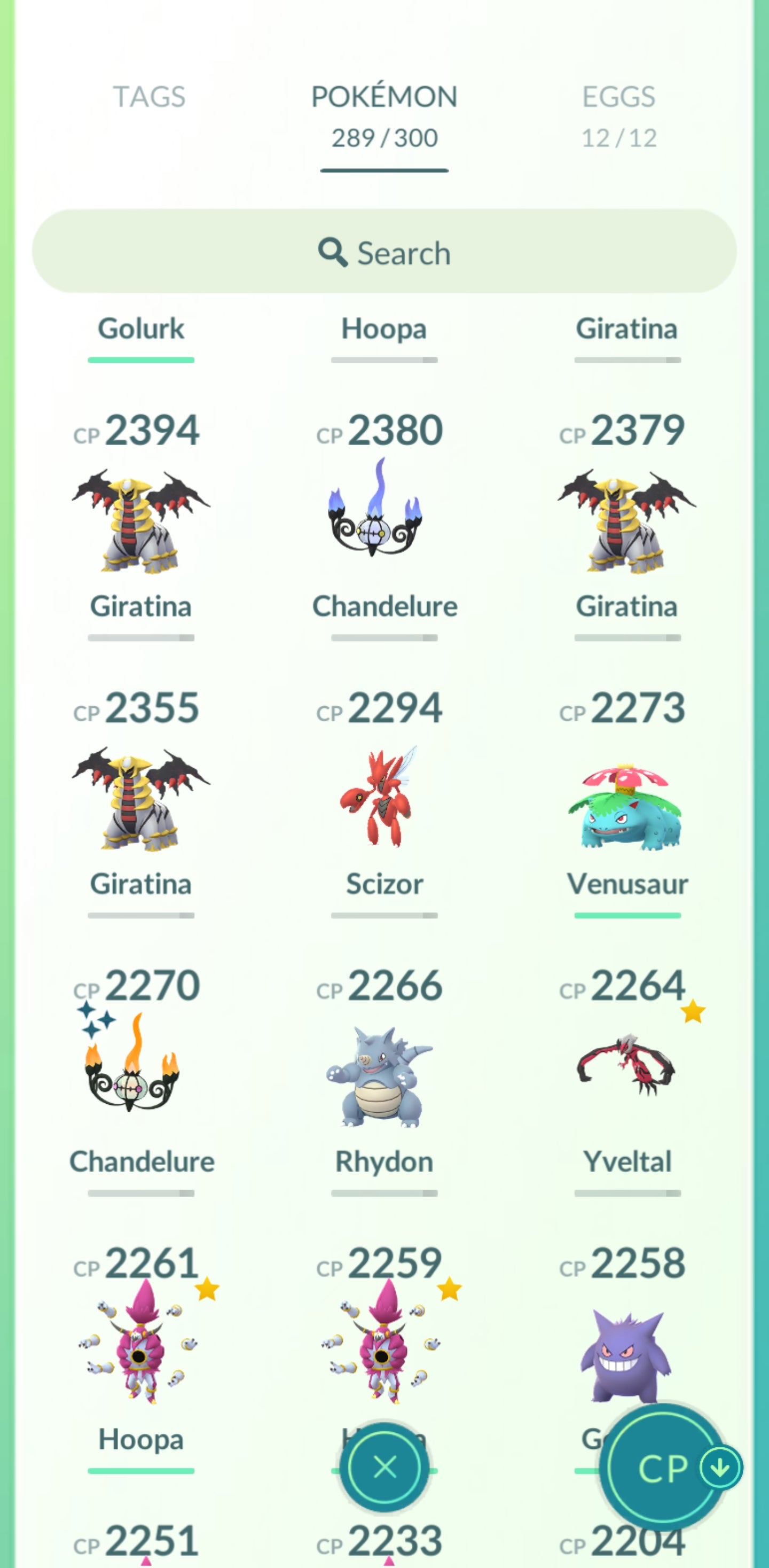Screen dimensions: 769x1568
Task: Open Giratina with CP 2394
Action: tap(141, 520)
